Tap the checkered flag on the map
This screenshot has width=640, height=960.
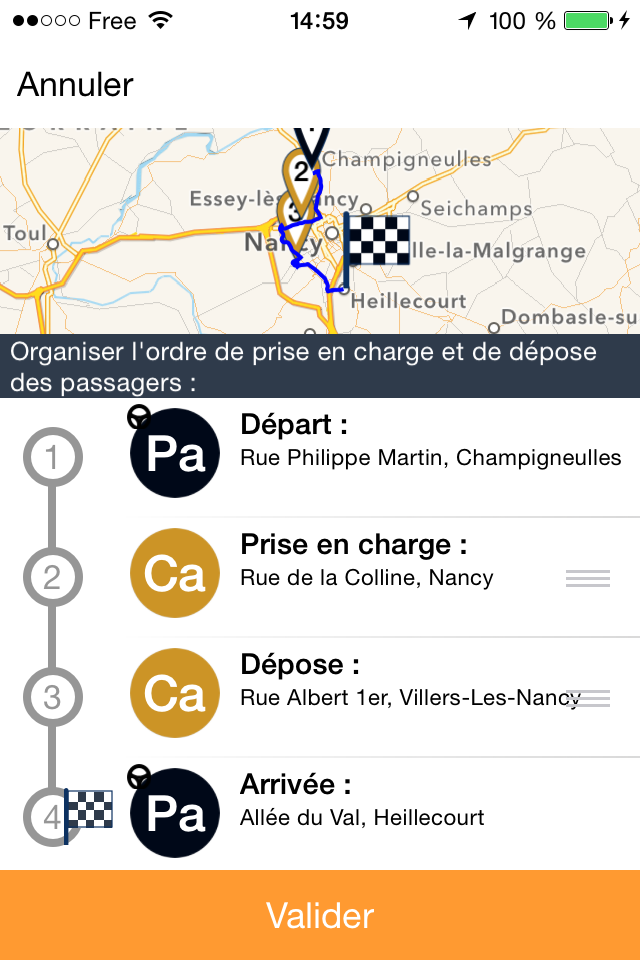point(376,240)
